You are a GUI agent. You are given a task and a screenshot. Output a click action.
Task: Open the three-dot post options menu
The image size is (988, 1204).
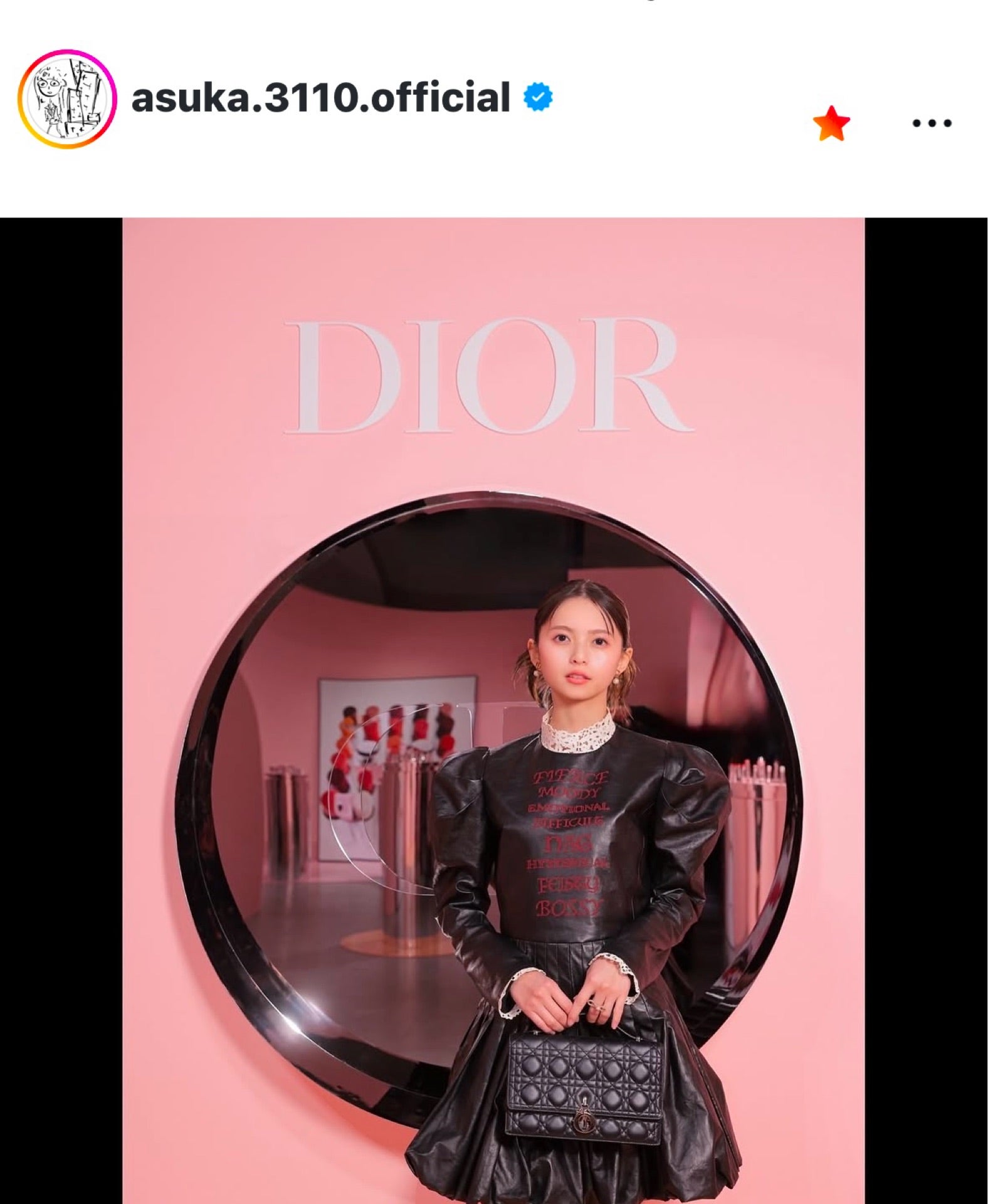pos(932,124)
